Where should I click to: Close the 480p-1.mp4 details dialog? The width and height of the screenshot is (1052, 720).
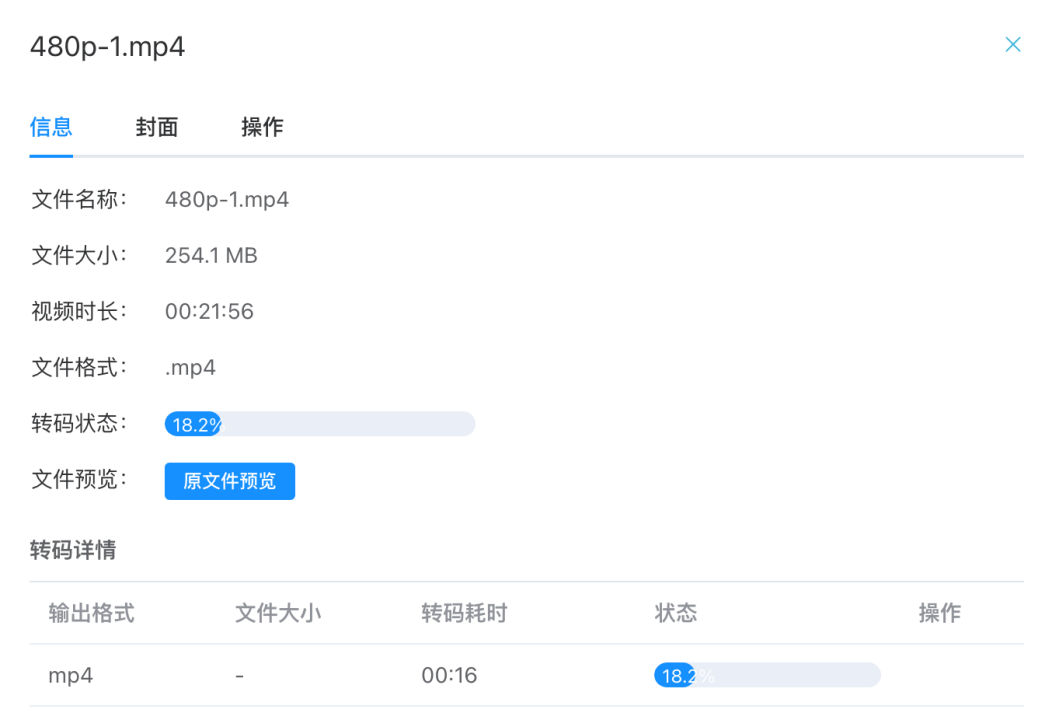click(x=1013, y=45)
